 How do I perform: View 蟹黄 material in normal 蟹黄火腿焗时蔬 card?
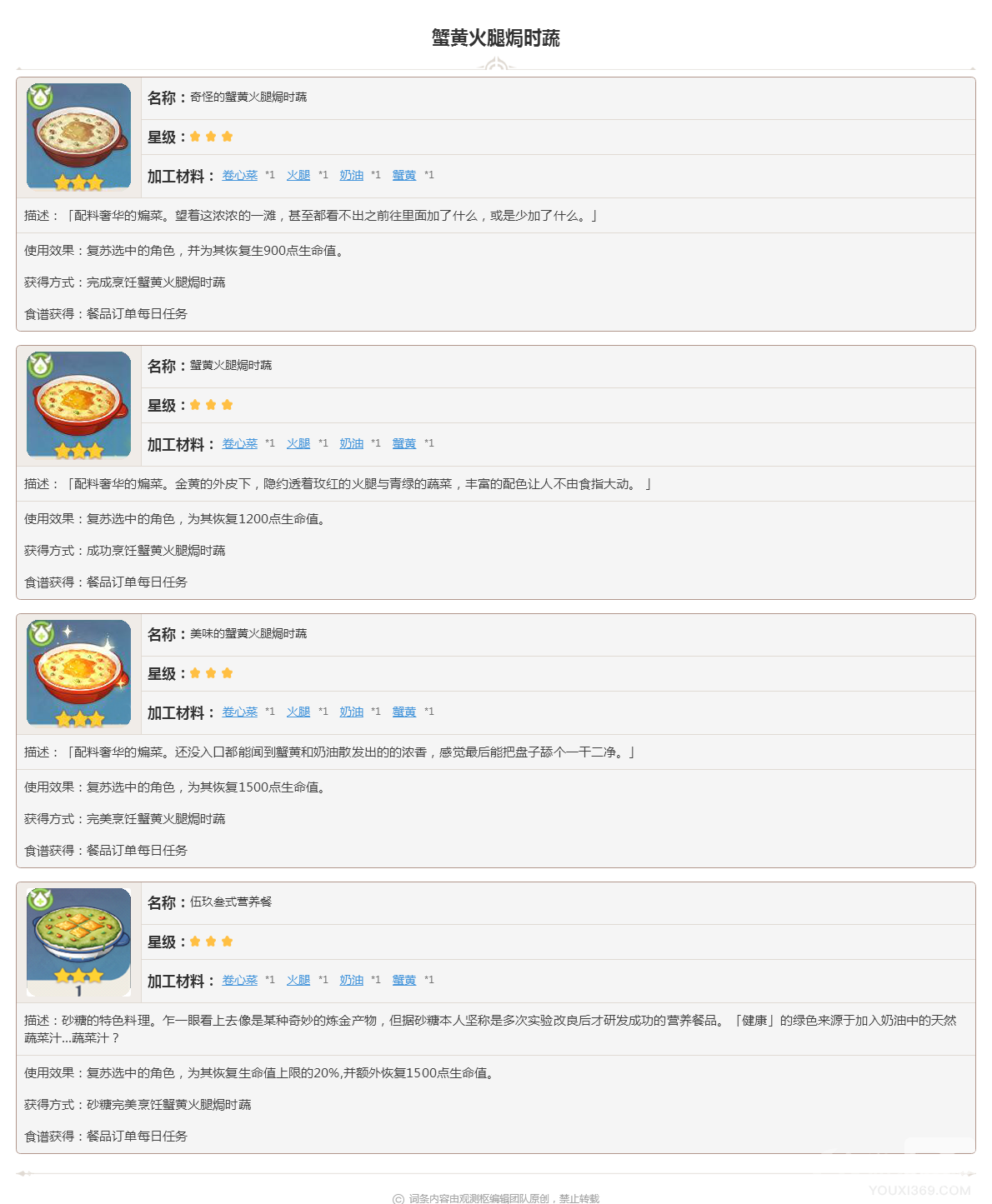click(x=403, y=443)
